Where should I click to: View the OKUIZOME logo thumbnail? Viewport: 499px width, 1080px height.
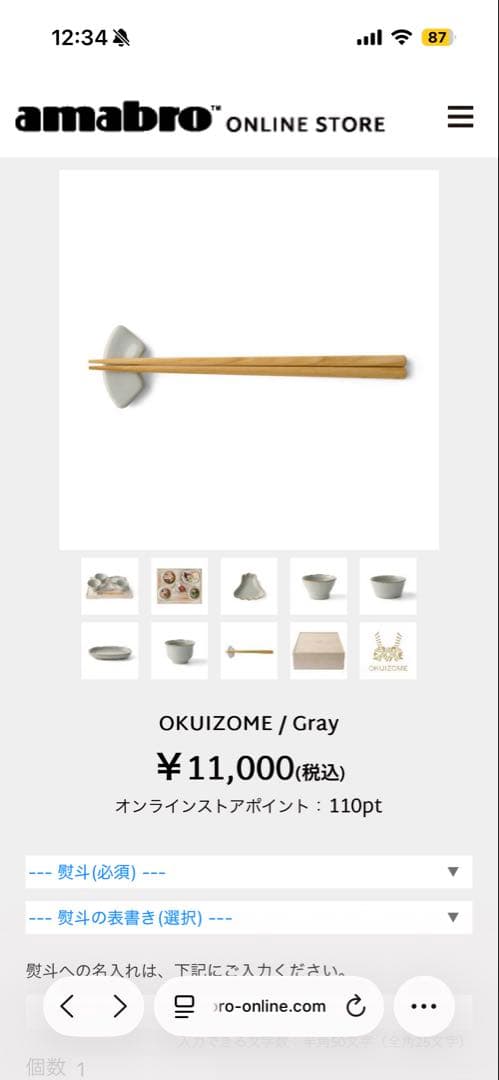(388, 651)
